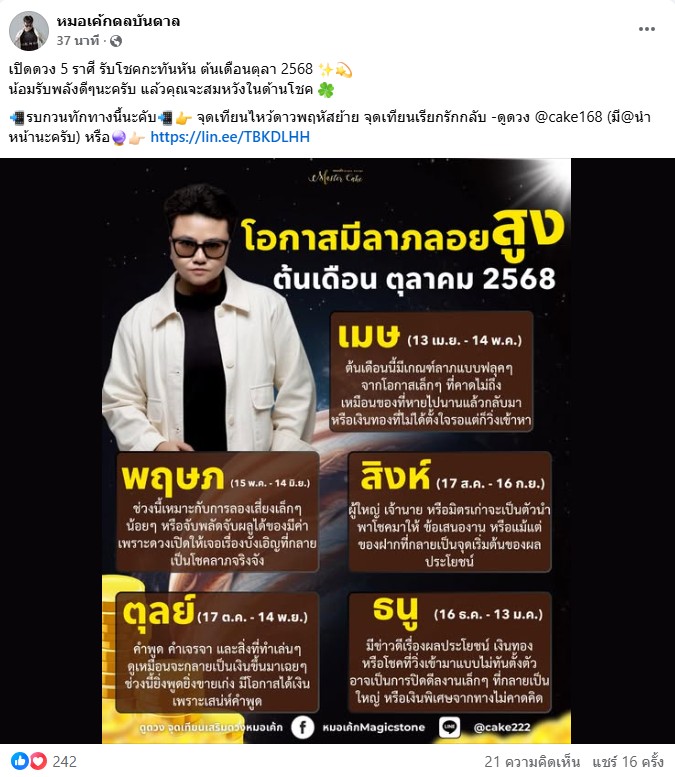Open หมอเค้กดลบันดาล profile picture
Viewport: 675px width, 777px height.
[x=29, y=31]
